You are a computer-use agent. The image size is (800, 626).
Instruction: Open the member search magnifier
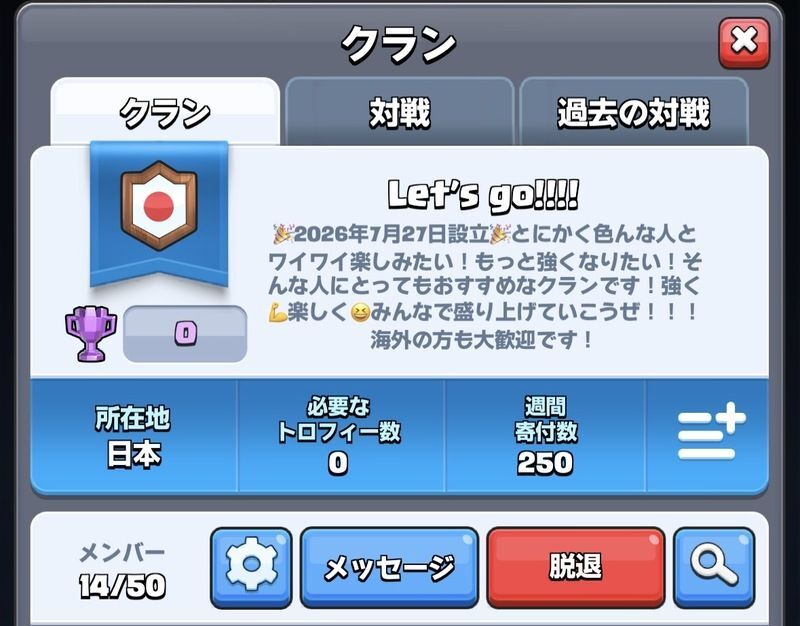point(714,567)
